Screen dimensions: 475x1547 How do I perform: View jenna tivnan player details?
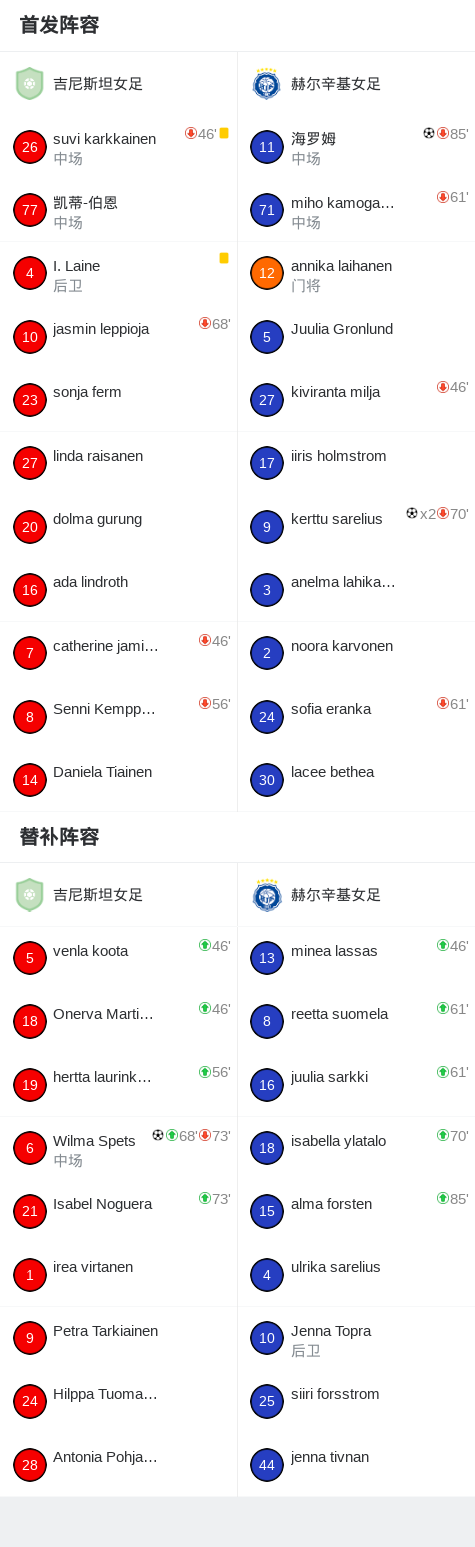[x=356, y=1465]
